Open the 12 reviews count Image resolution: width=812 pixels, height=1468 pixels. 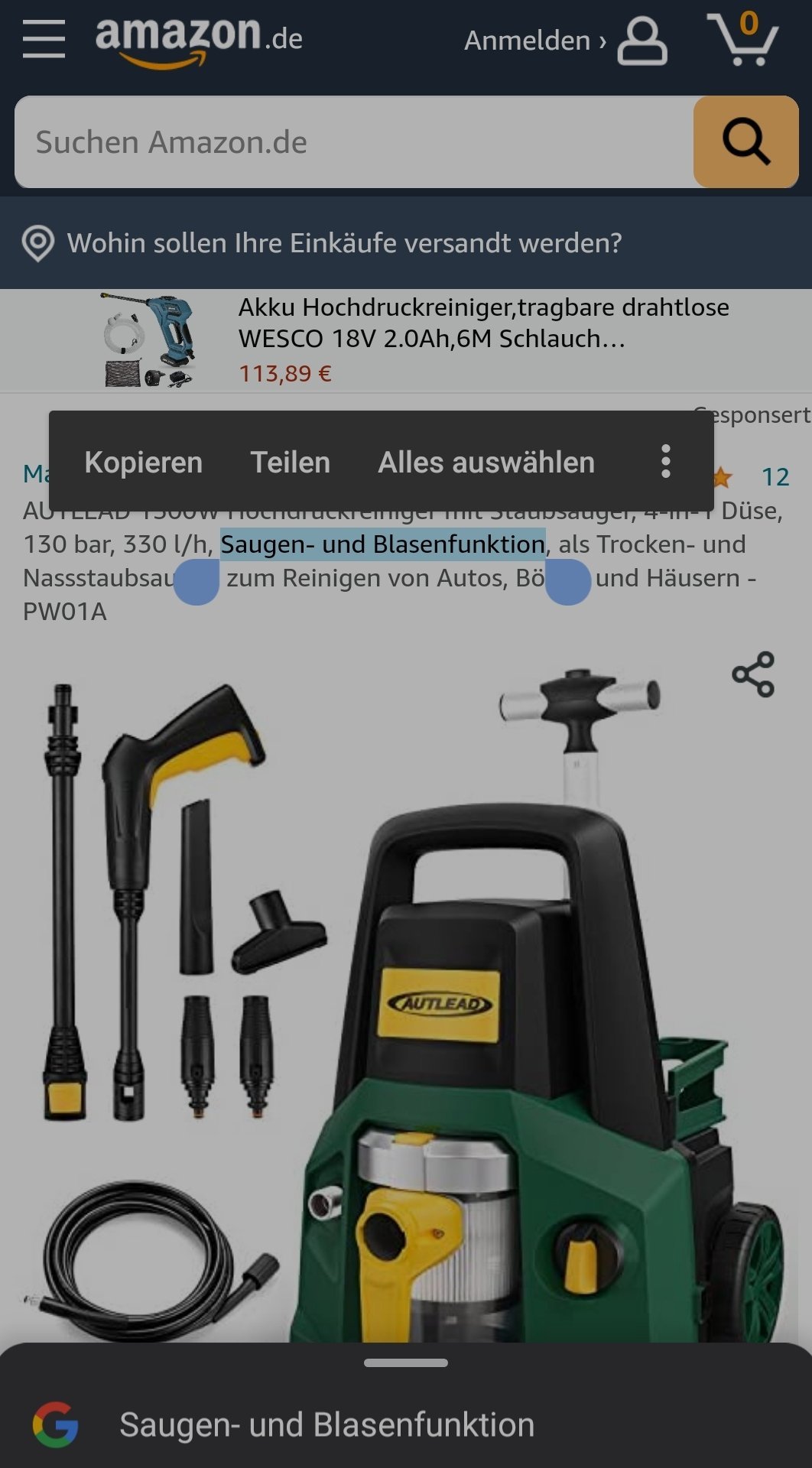(x=775, y=477)
